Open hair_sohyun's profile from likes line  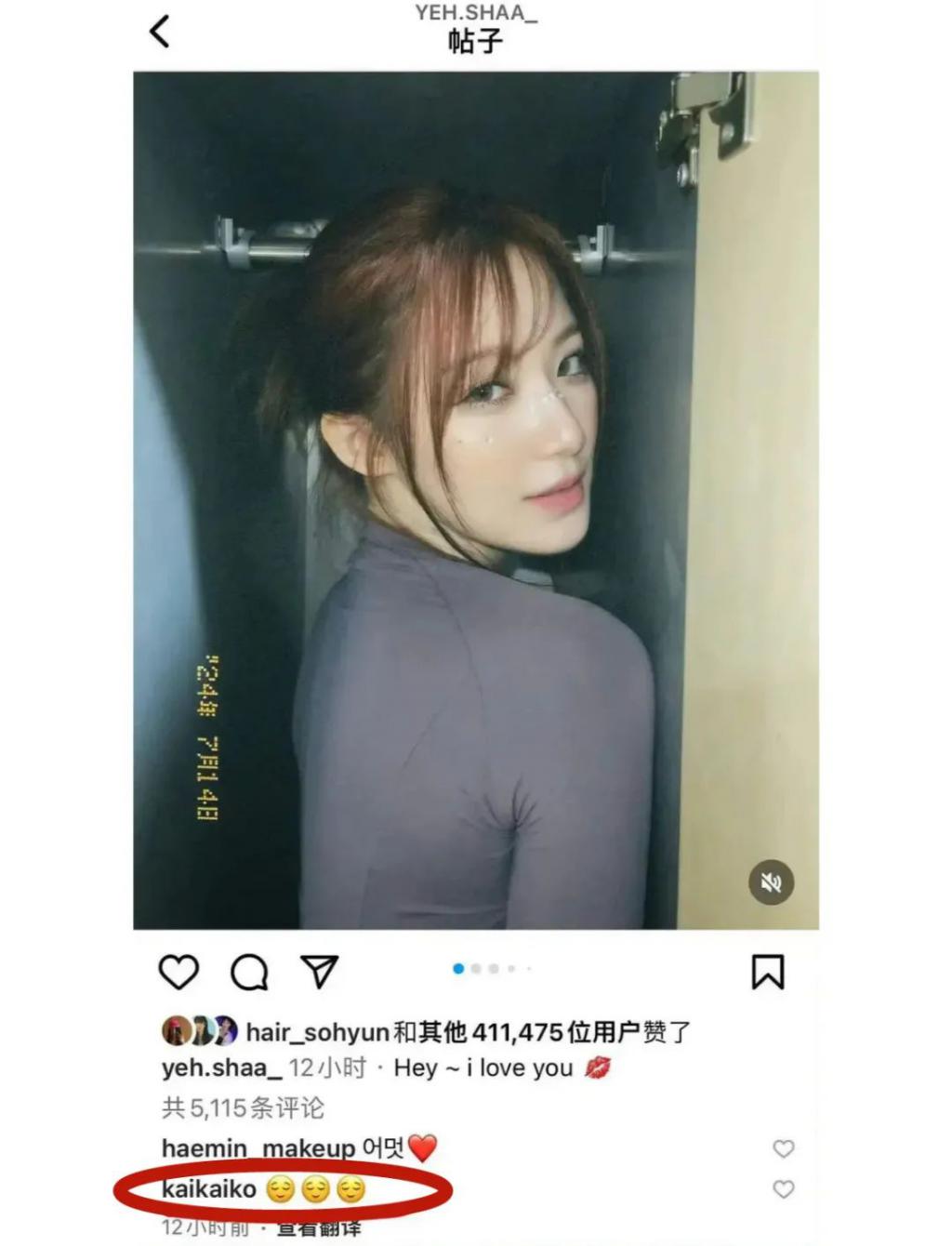click(x=316, y=1032)
